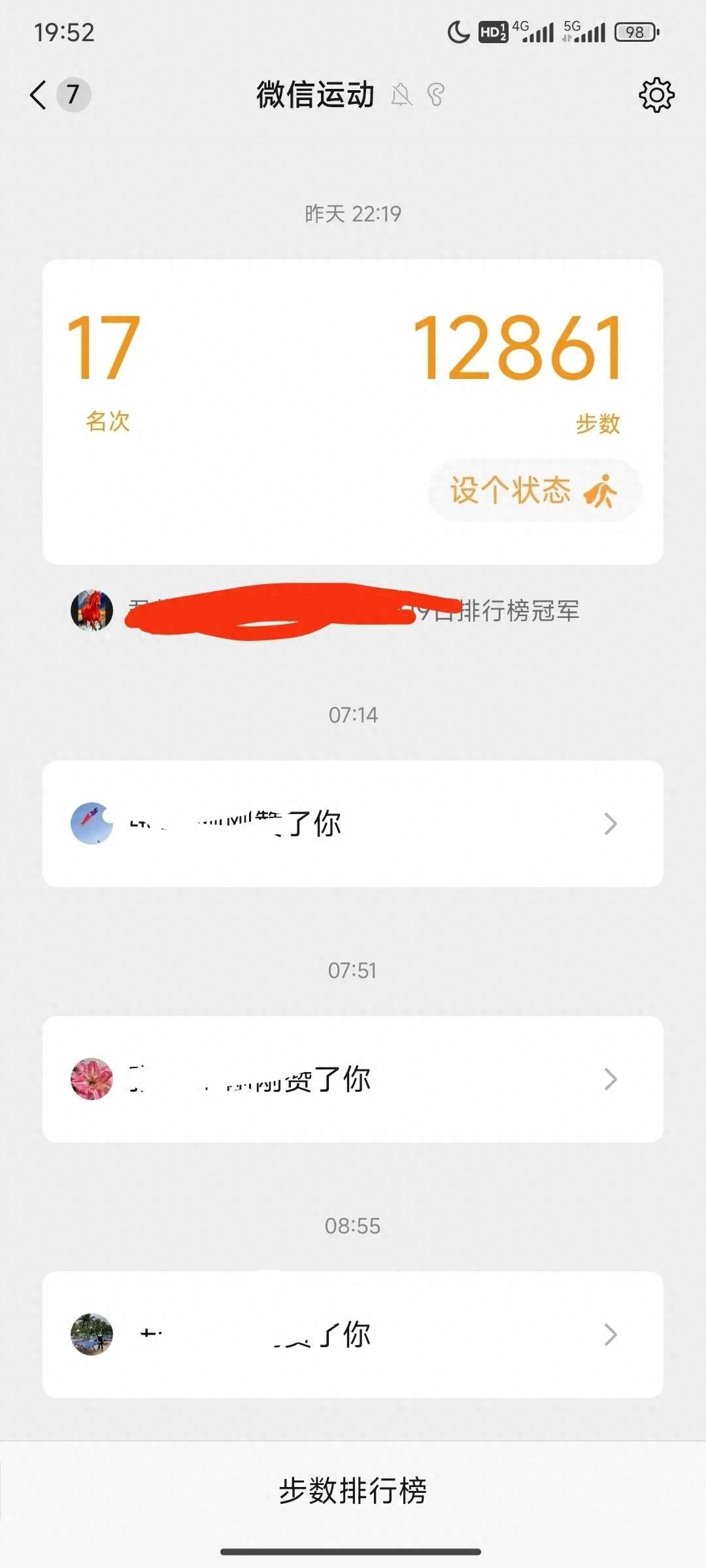
Task: Open 步数排行榜 at the bottom
Action: coord(353,1491)
